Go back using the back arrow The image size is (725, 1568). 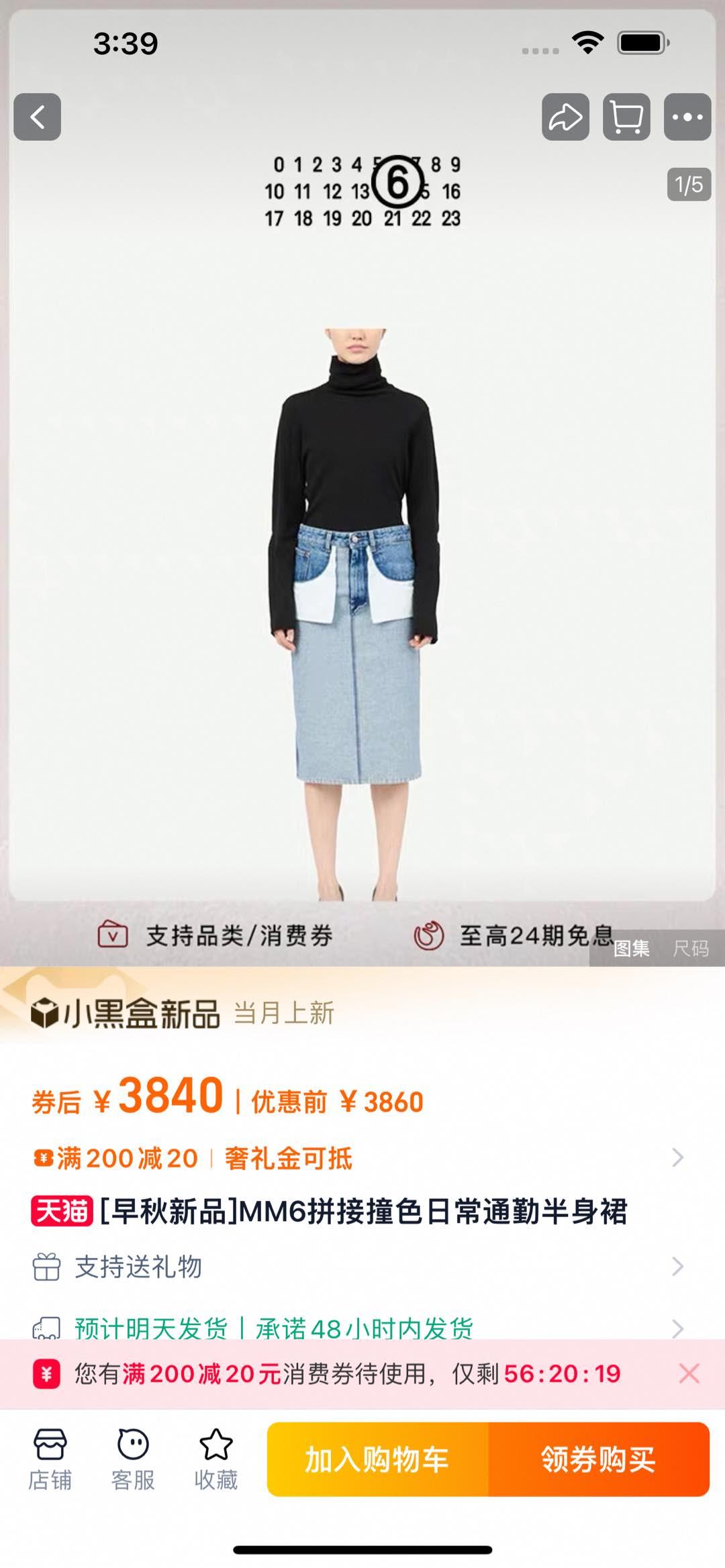coord(38,117)
